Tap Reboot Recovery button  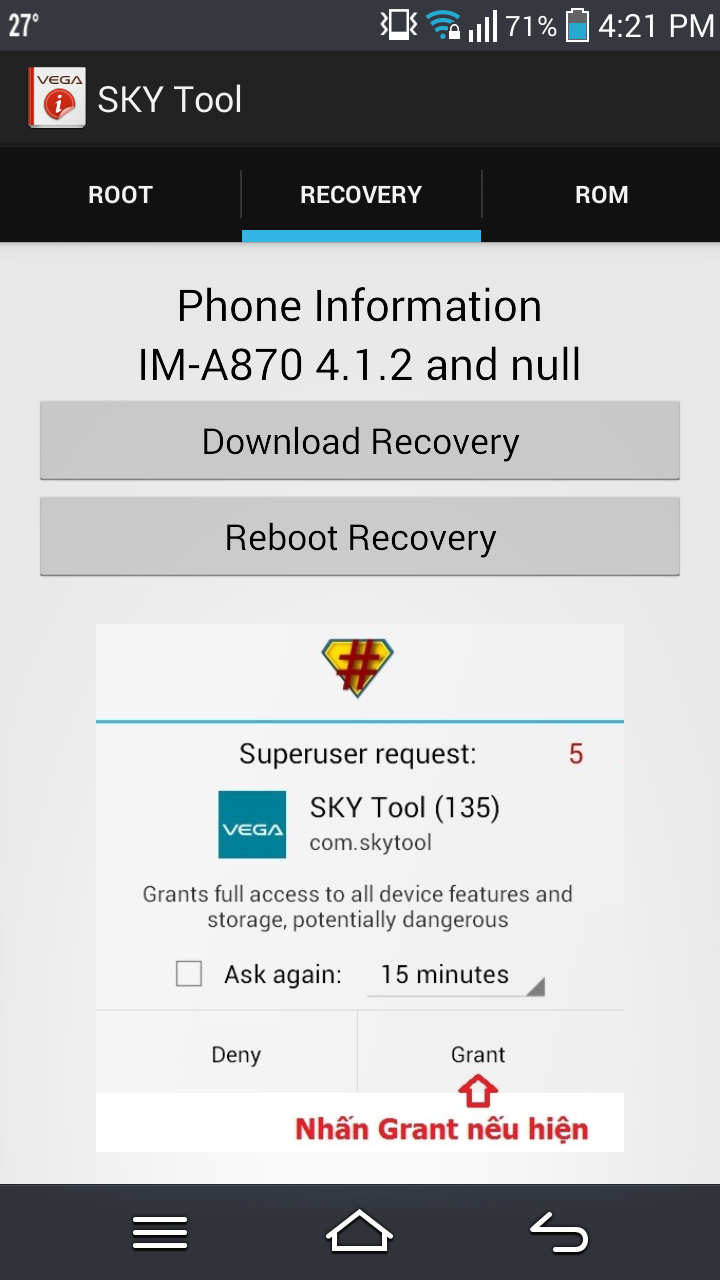point(360,537)
